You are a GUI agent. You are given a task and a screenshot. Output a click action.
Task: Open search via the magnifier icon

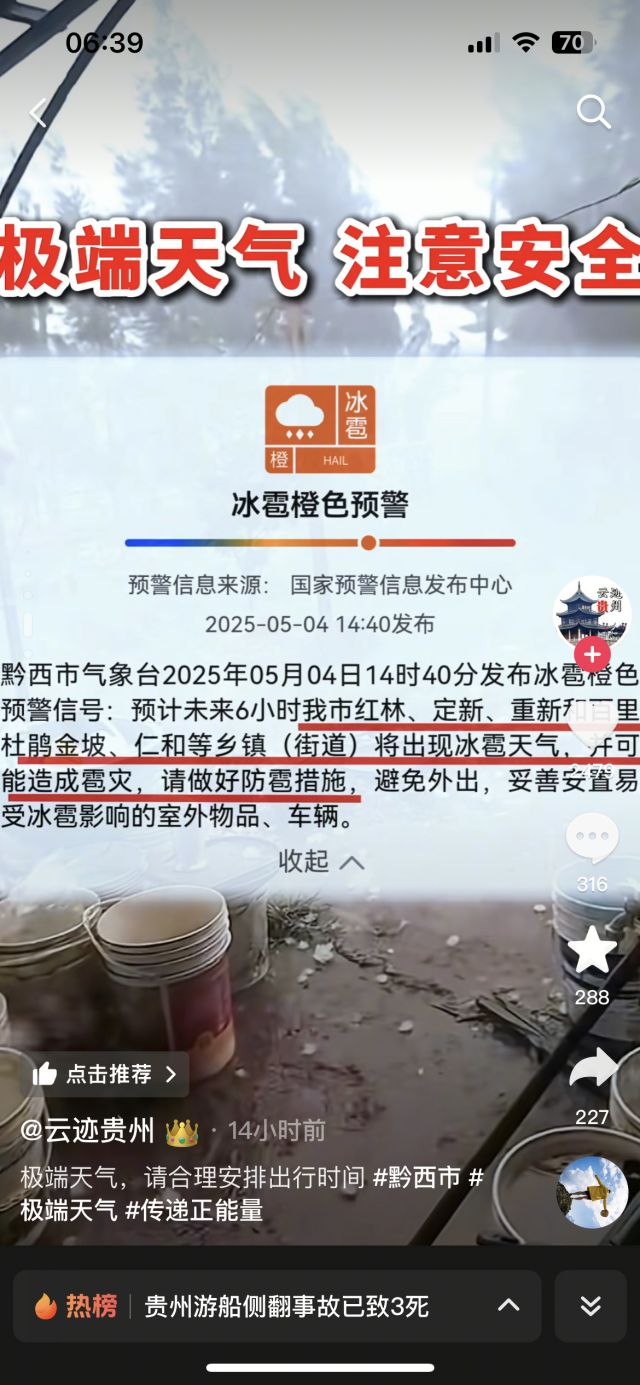coord(593,112)
